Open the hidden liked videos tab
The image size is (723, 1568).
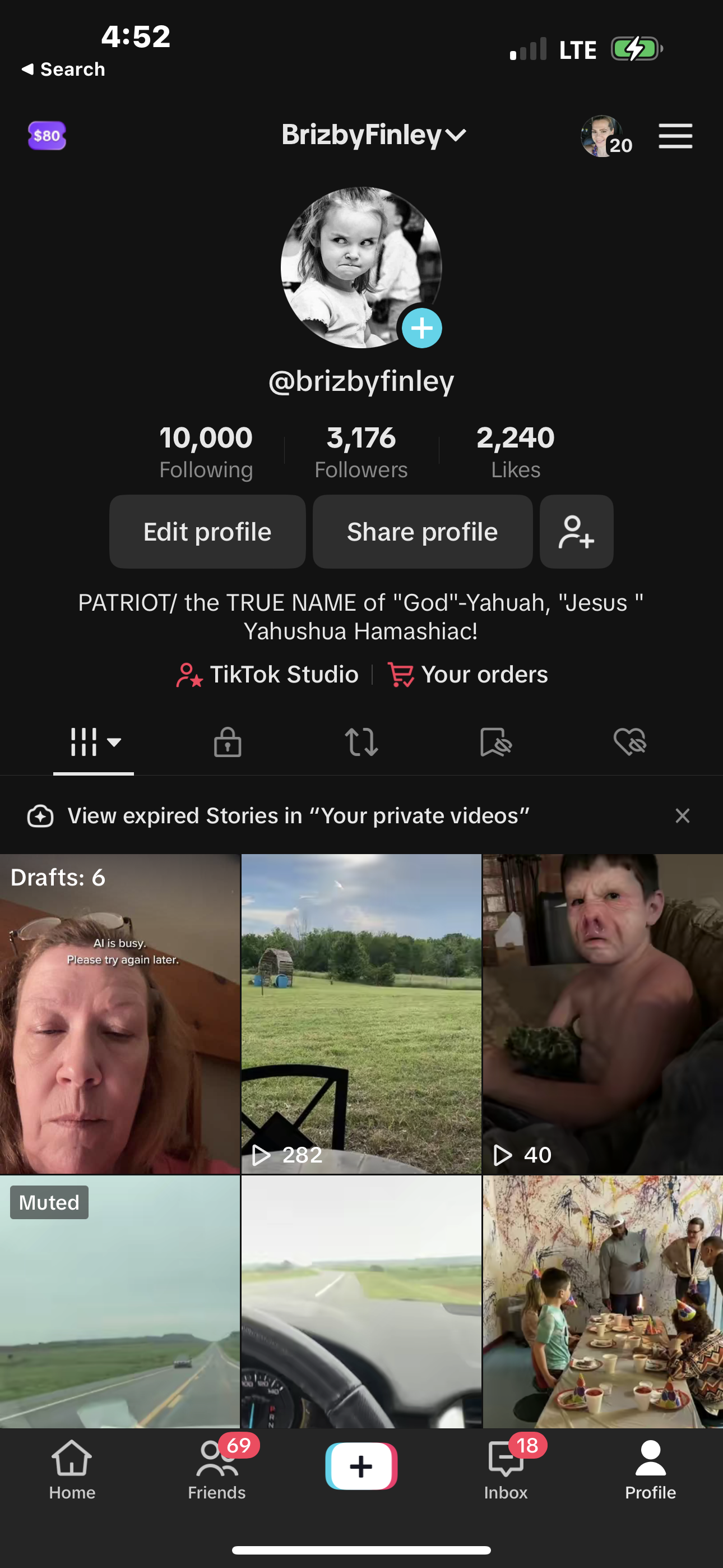629,742
